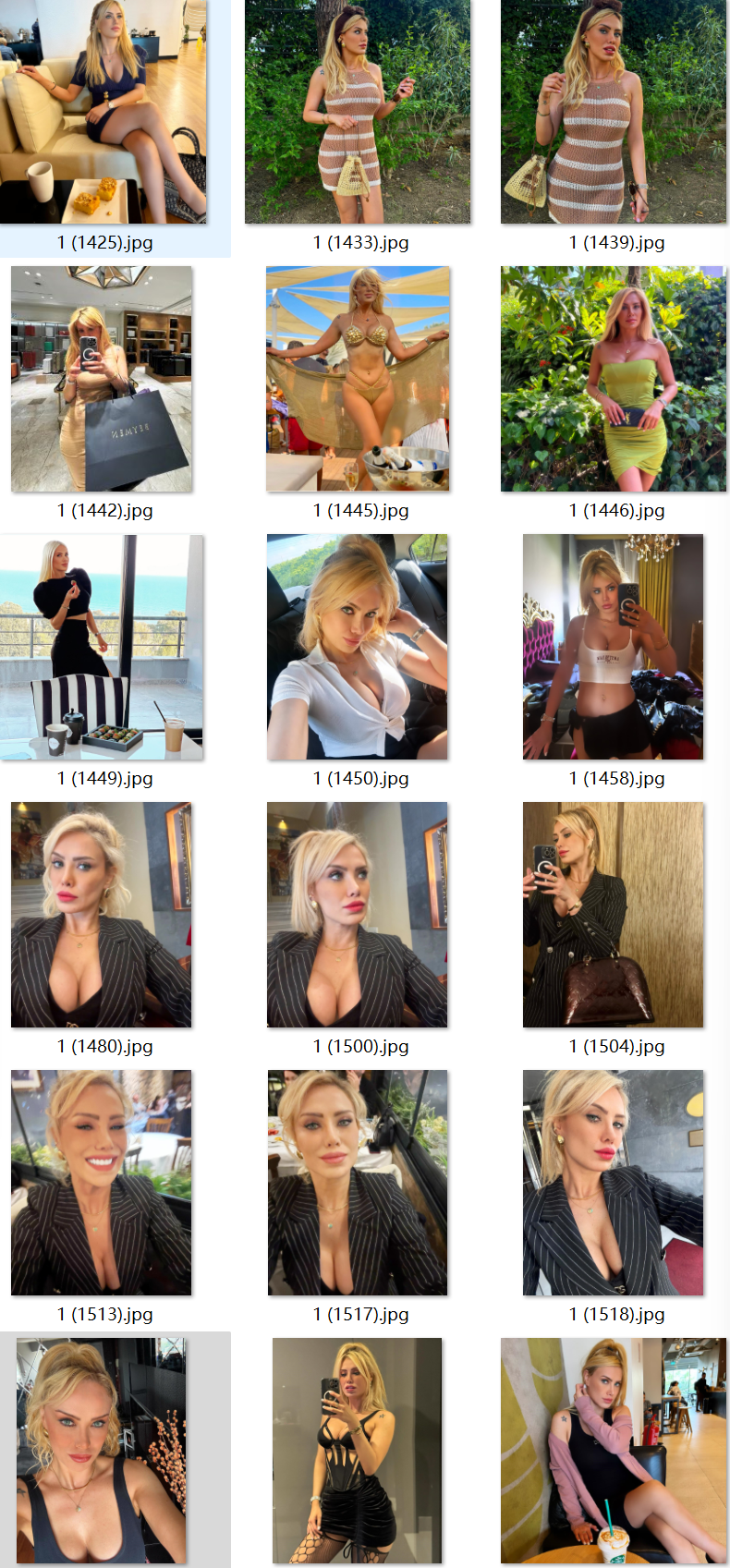Open thumbnail 1 (1458).jpg

coord(614,647)
